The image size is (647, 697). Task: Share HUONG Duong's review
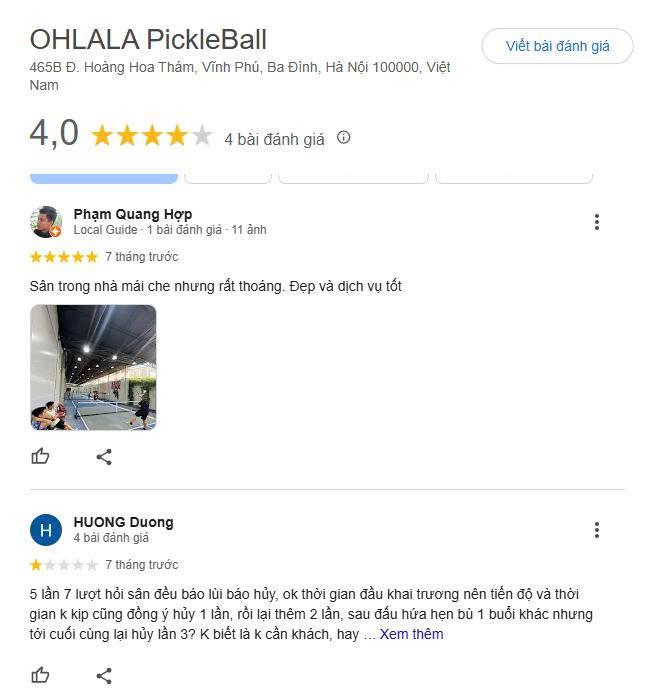pyautogui.click(x=104, y=676)
